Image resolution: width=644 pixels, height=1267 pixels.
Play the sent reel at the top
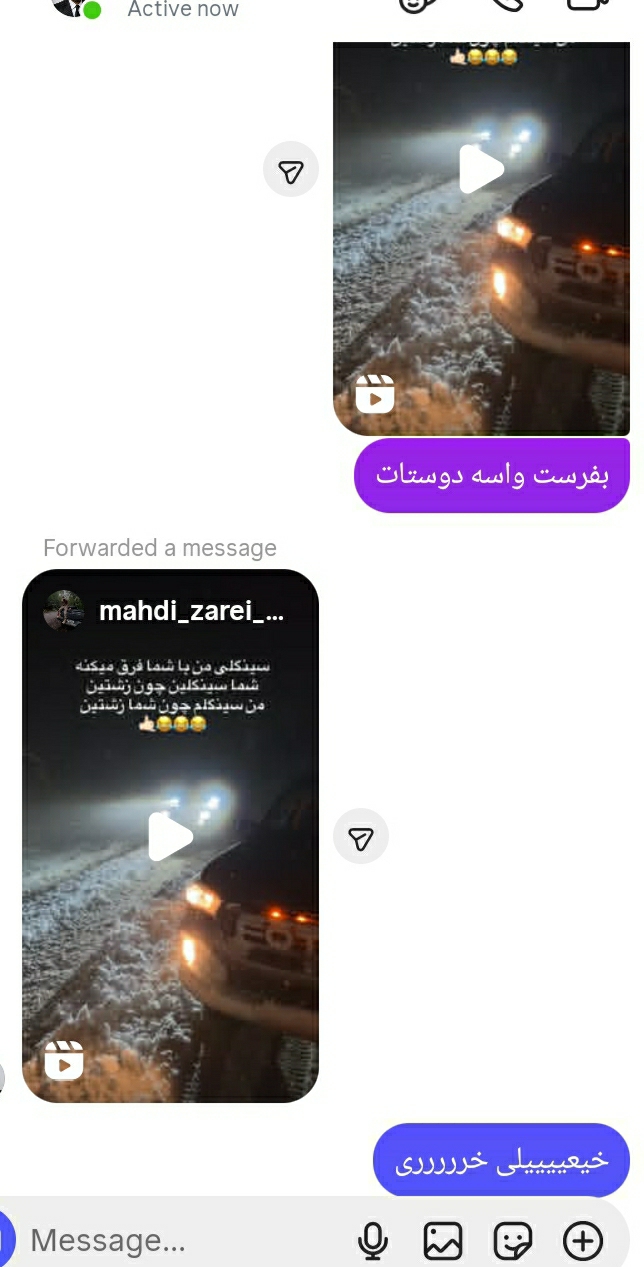pos(481,169)
